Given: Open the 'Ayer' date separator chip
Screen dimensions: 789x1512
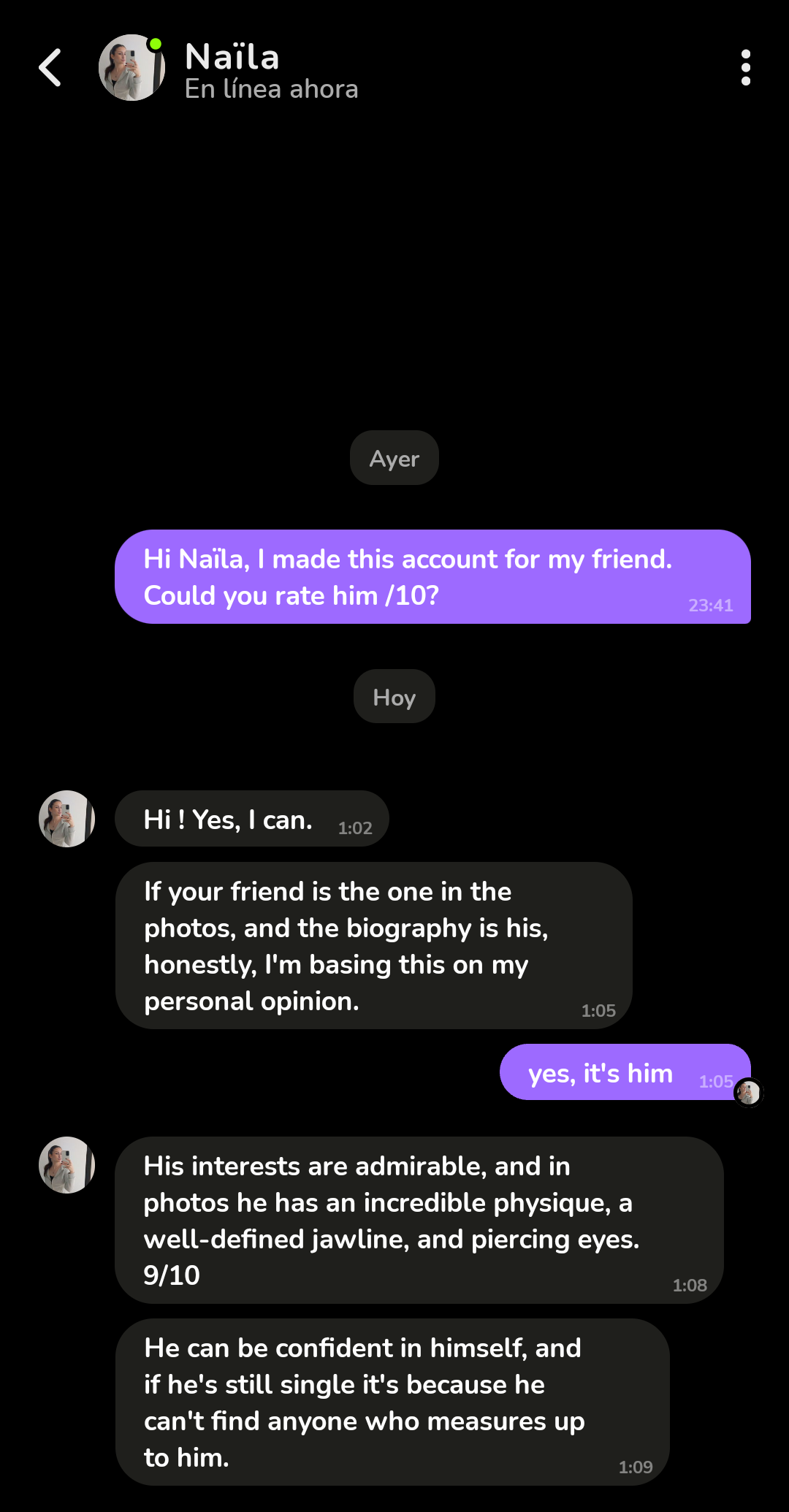Looking at the screenshot, I should pyautogui.click(x=394, y=458).
